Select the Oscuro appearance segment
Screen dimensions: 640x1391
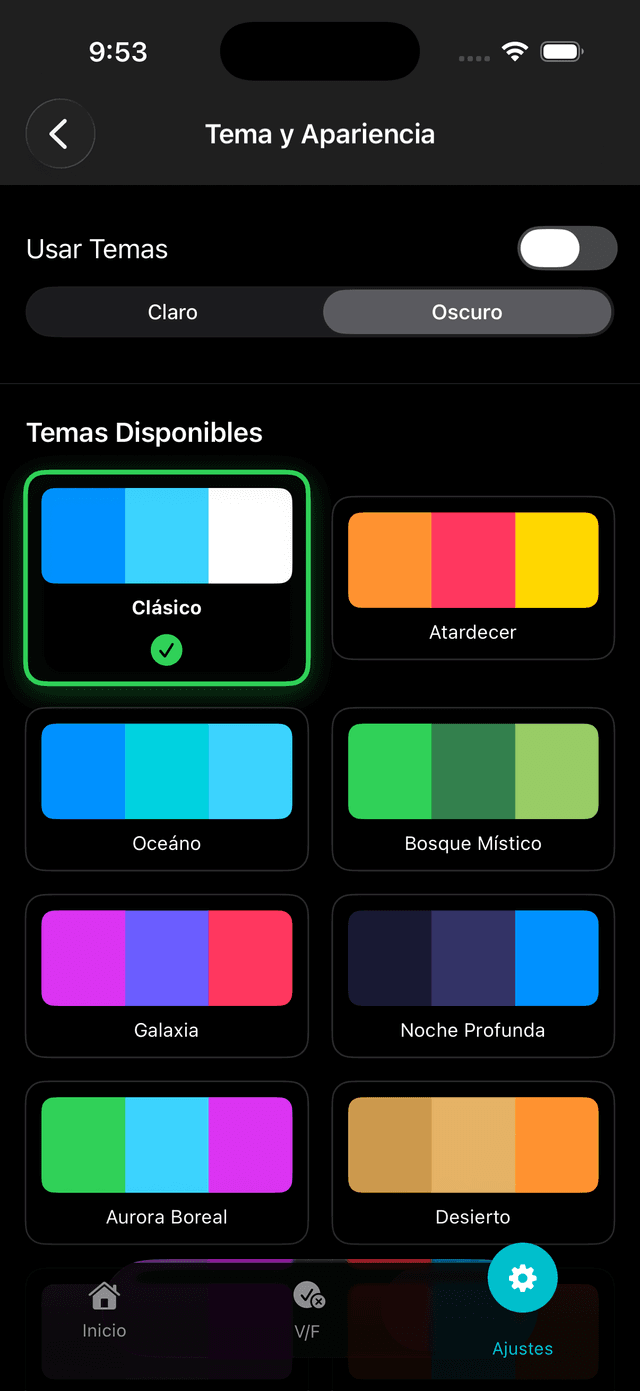[x=466, y=312]
